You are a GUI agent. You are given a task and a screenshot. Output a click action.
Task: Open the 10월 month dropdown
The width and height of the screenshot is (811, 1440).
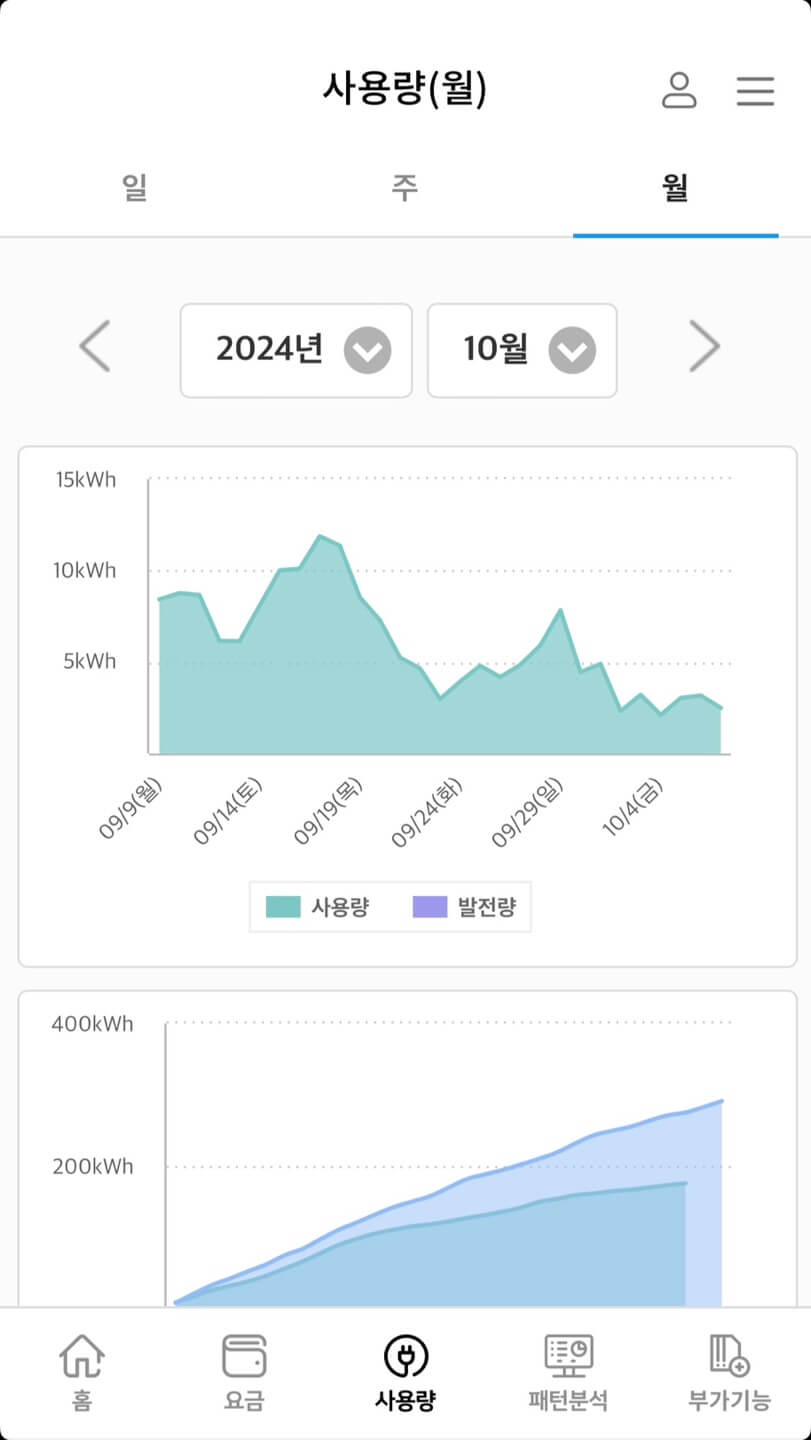point(522,350)
